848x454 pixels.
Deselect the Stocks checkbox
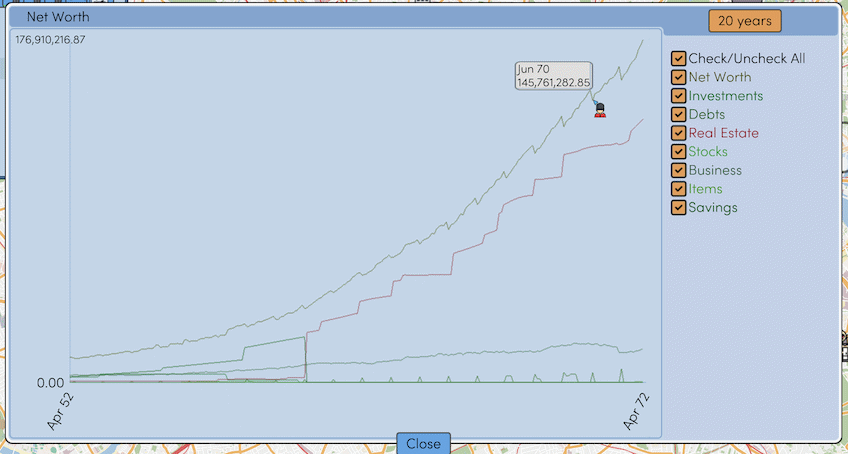pos(678,152)
